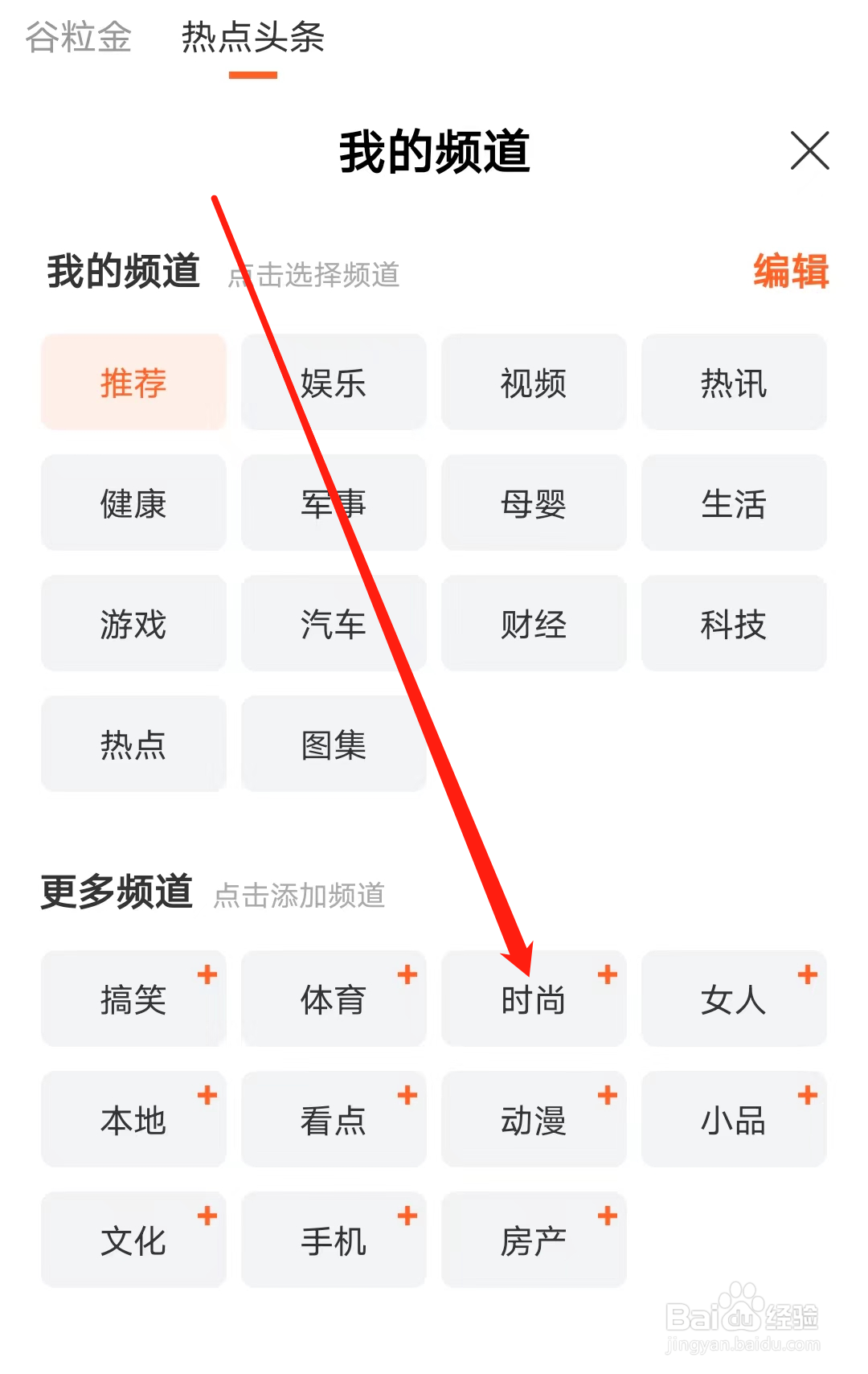Add the 手机 channel via its plus icon

(408, 1215)
